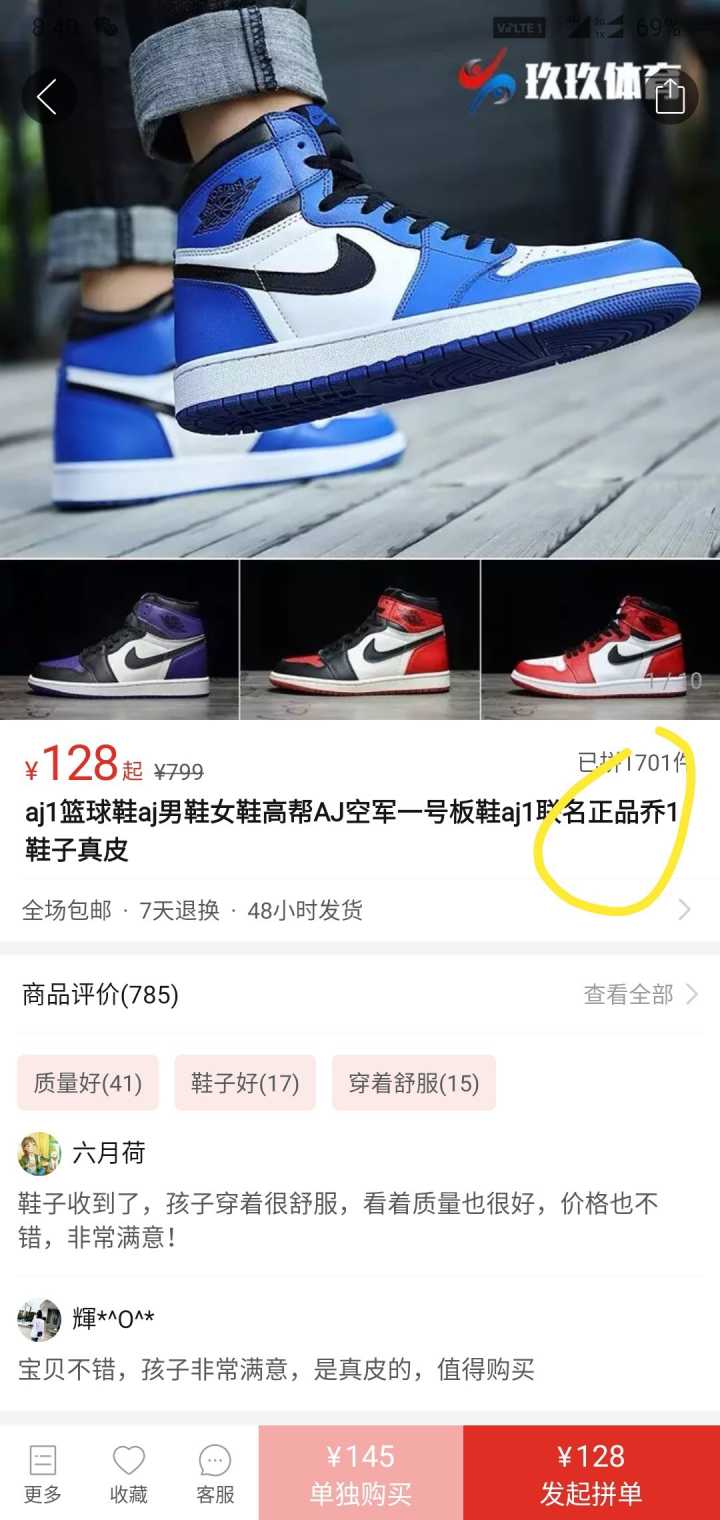View all product reviews (查看全部)
The width and height of the screenshot is (720, 1520).
[640, 994]
